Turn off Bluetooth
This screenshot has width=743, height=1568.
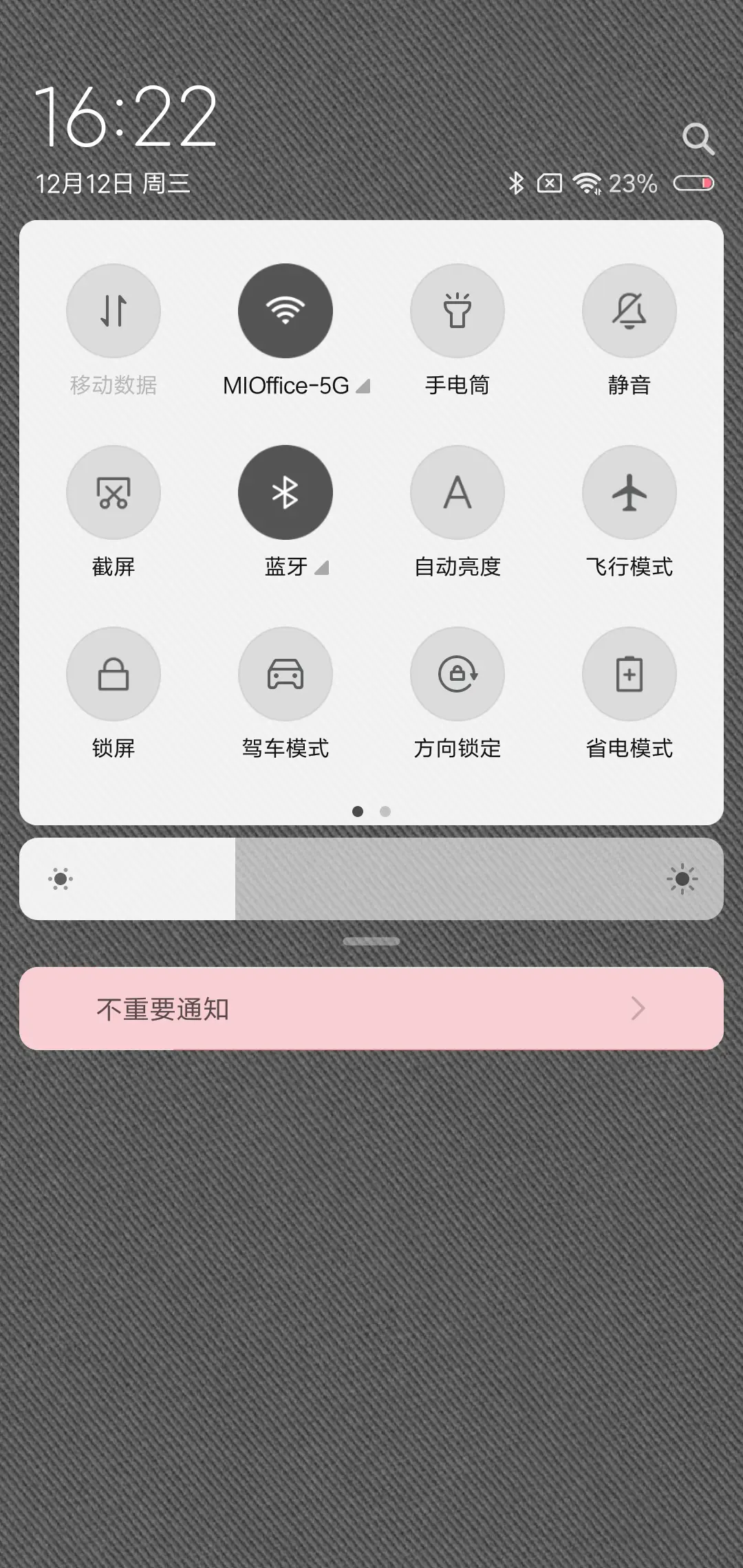[x=286, y=492]
